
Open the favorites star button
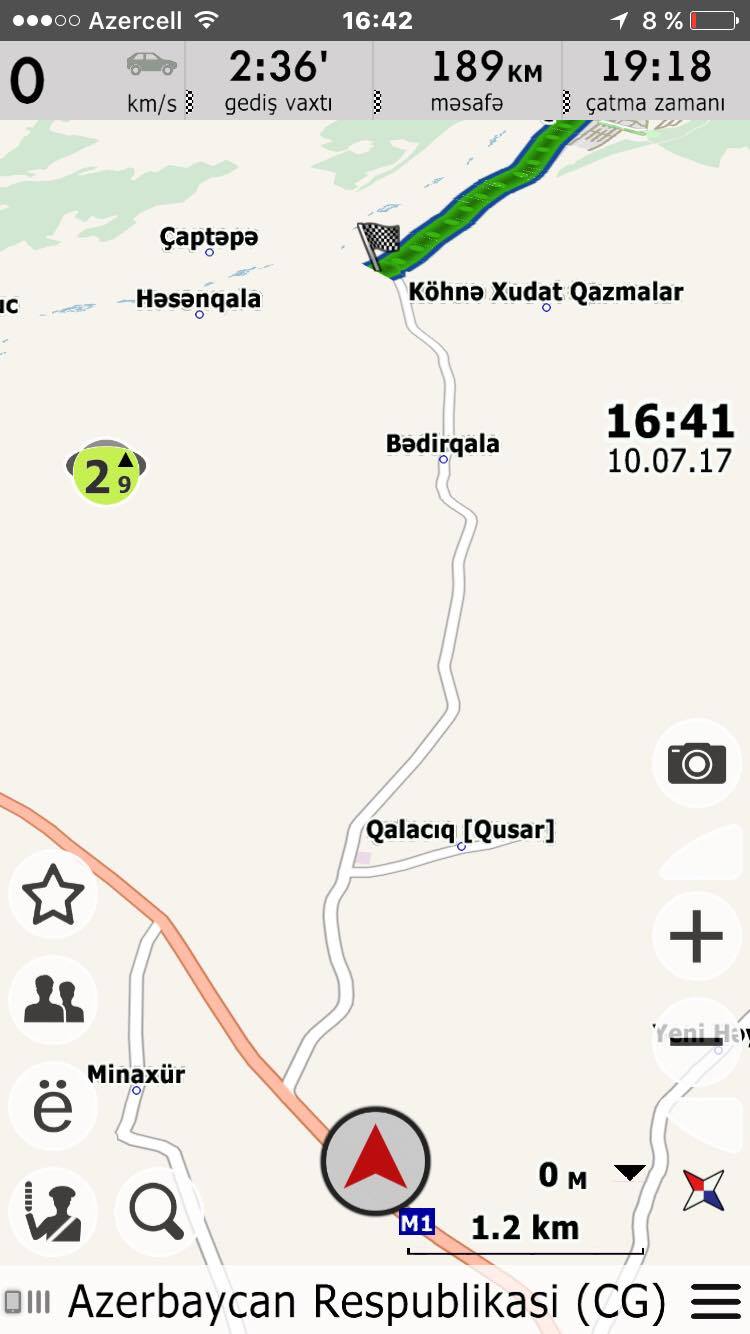[x=53, y=895]
